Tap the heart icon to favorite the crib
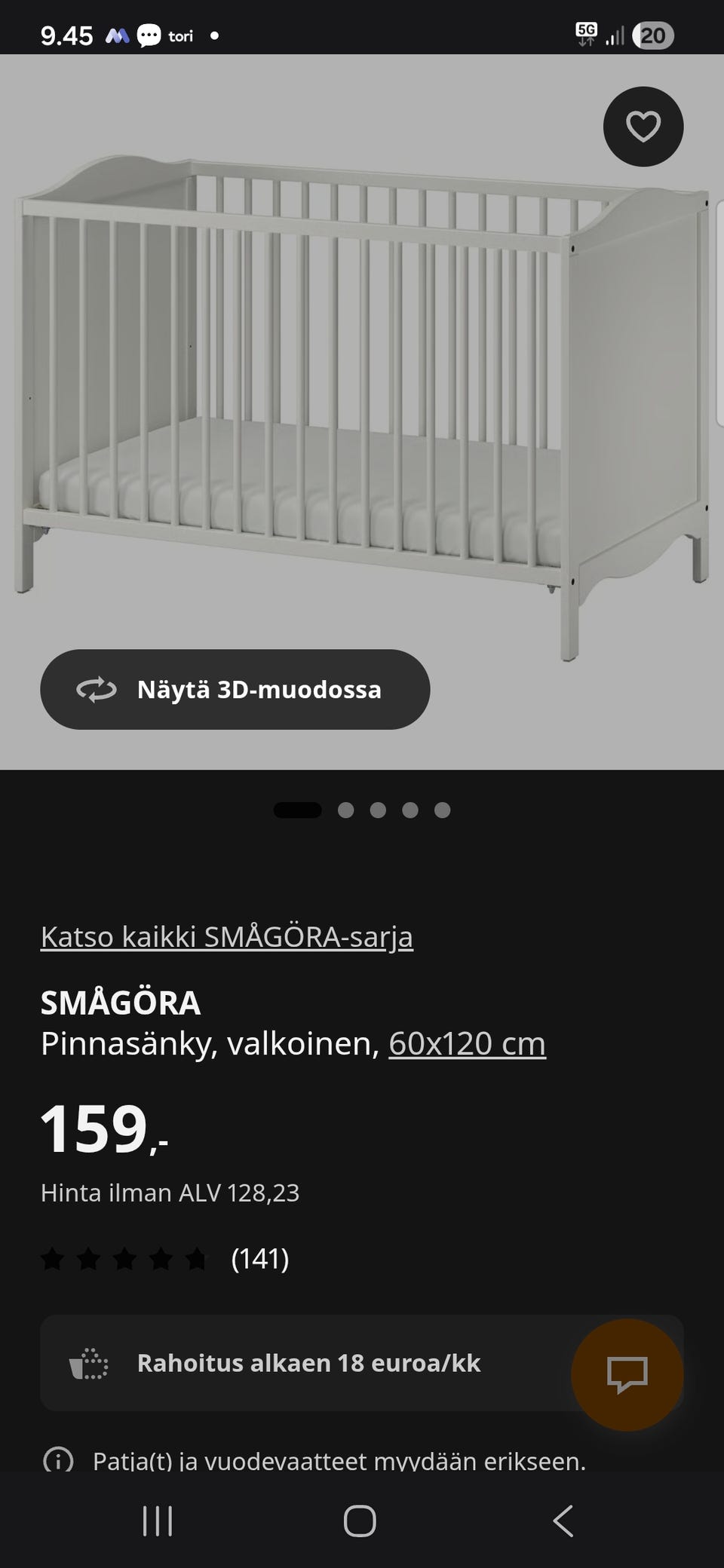Screen dimensions: 724x1568 coord(643,126)
